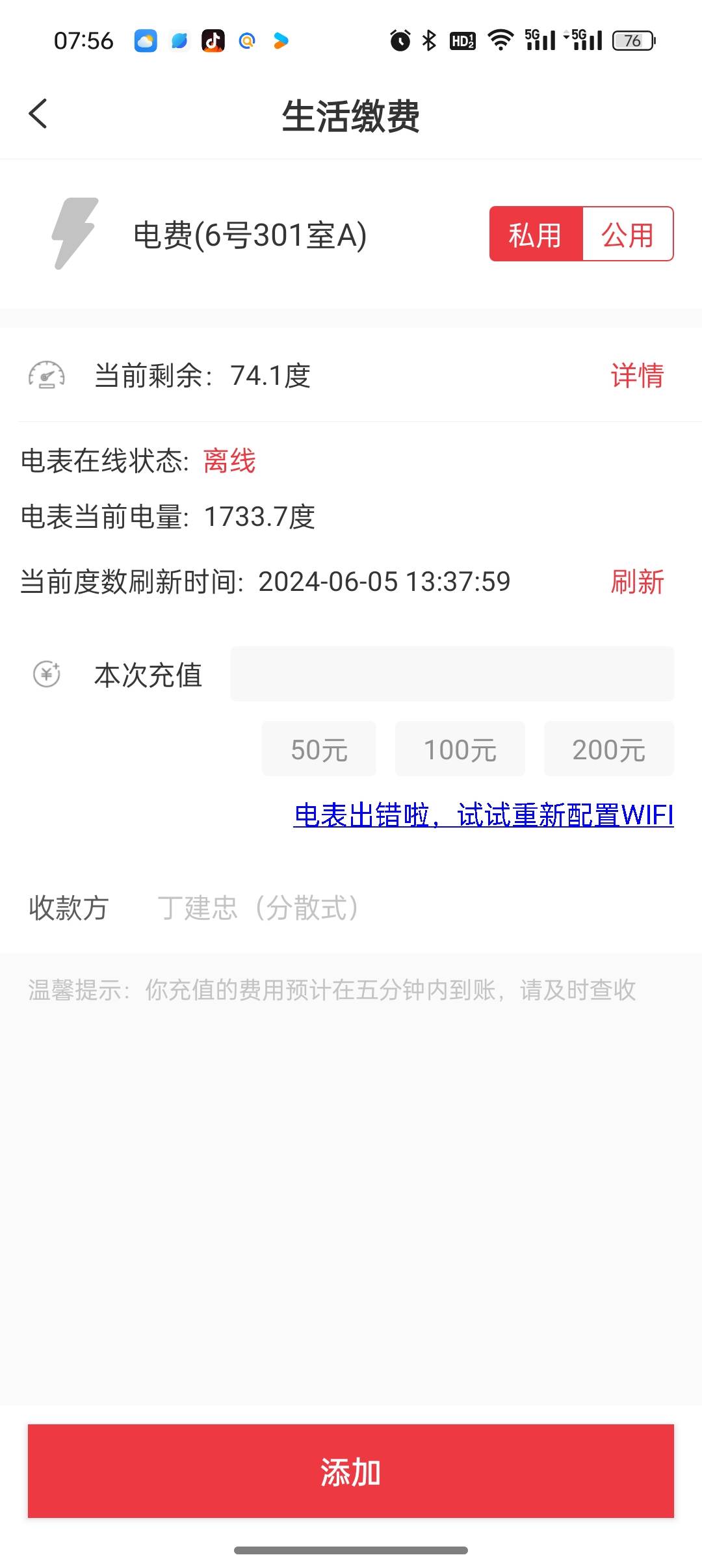Open 详情 for remaining electricity

coord(636,376)
